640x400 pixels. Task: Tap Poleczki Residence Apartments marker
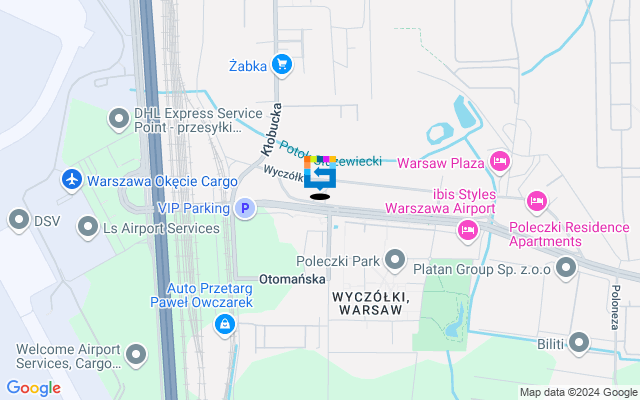click(x=537, y=203)
